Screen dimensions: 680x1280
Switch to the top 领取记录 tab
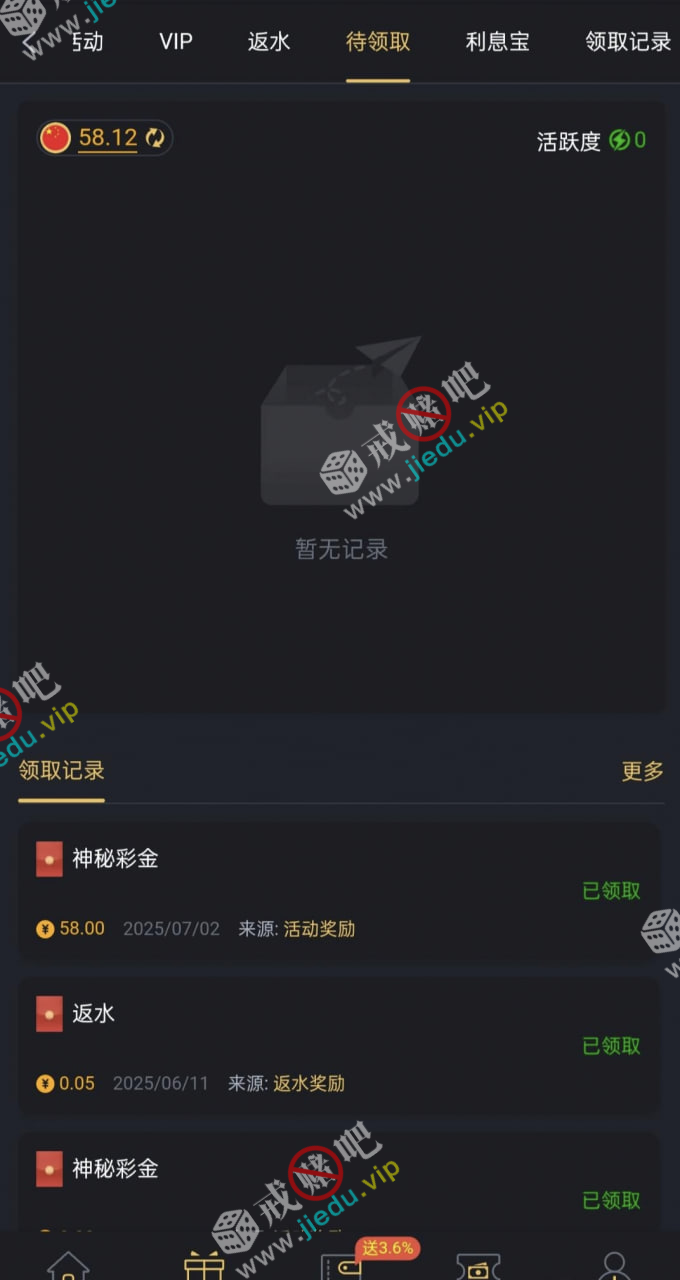pyautogui.click(x=628, y=42)
